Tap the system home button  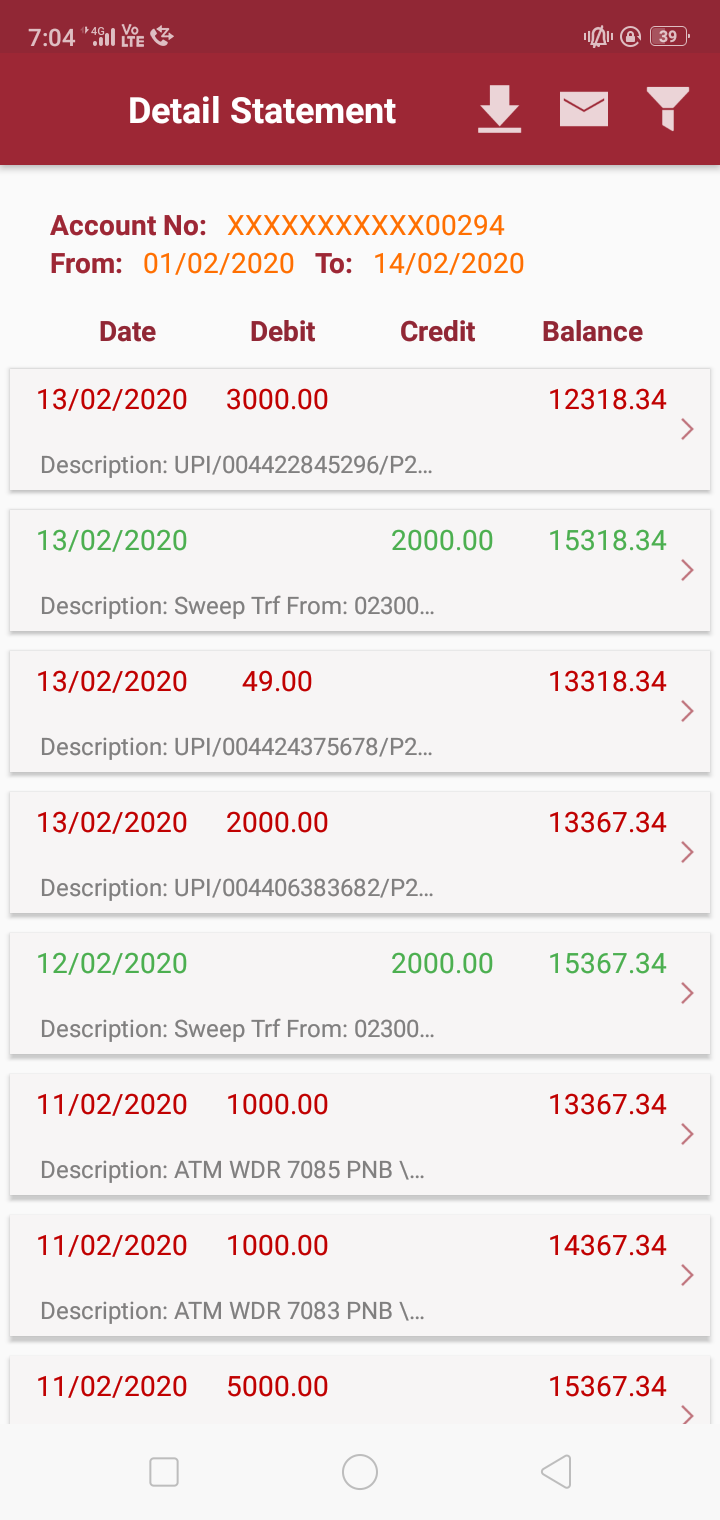(360, 1472)
